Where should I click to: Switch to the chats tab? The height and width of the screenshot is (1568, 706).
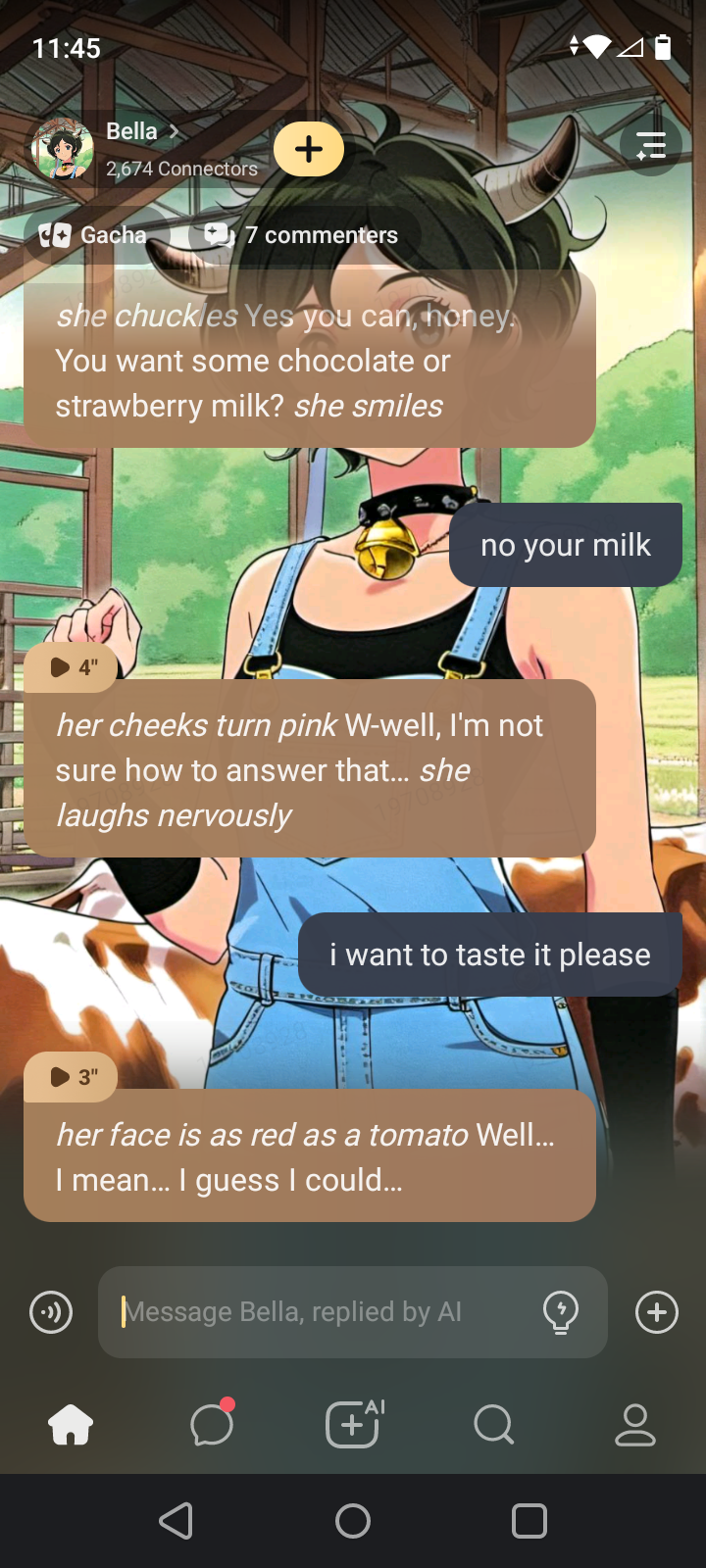(212, 1424)
